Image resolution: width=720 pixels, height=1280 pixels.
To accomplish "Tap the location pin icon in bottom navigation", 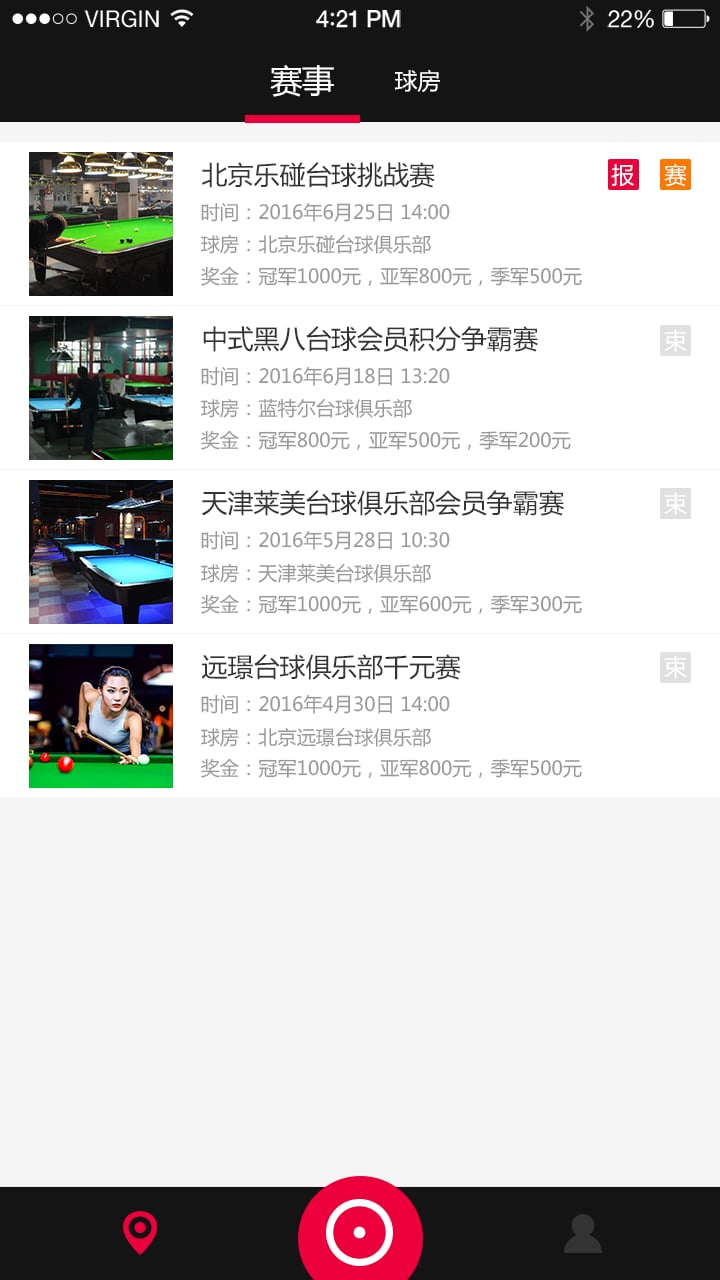I will click(x=140, y=1232).
